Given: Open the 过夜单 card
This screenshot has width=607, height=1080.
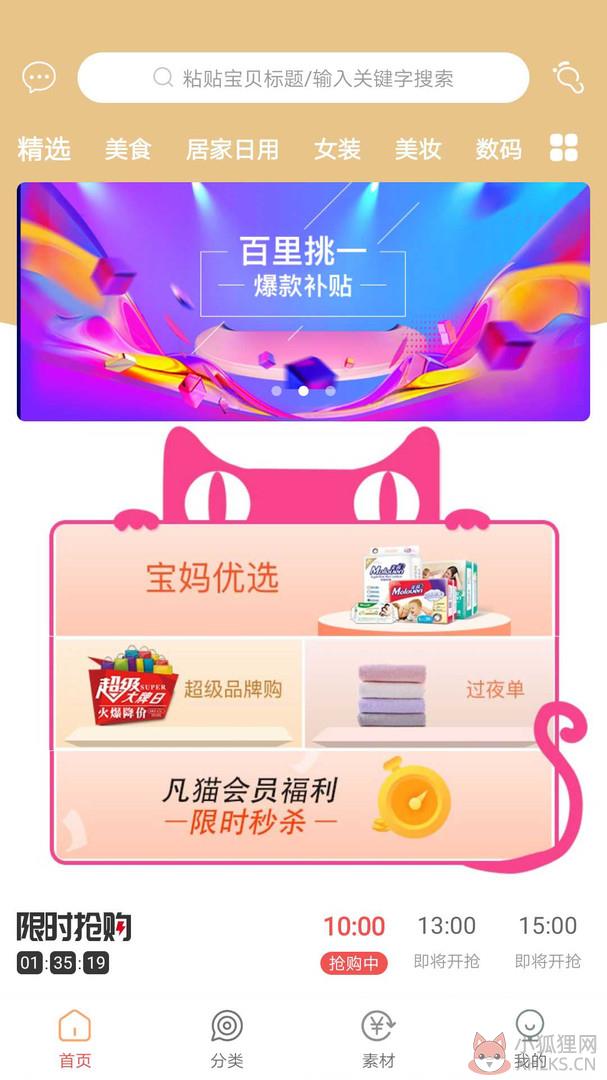Looking at the screenshot, I should [429, 693].
